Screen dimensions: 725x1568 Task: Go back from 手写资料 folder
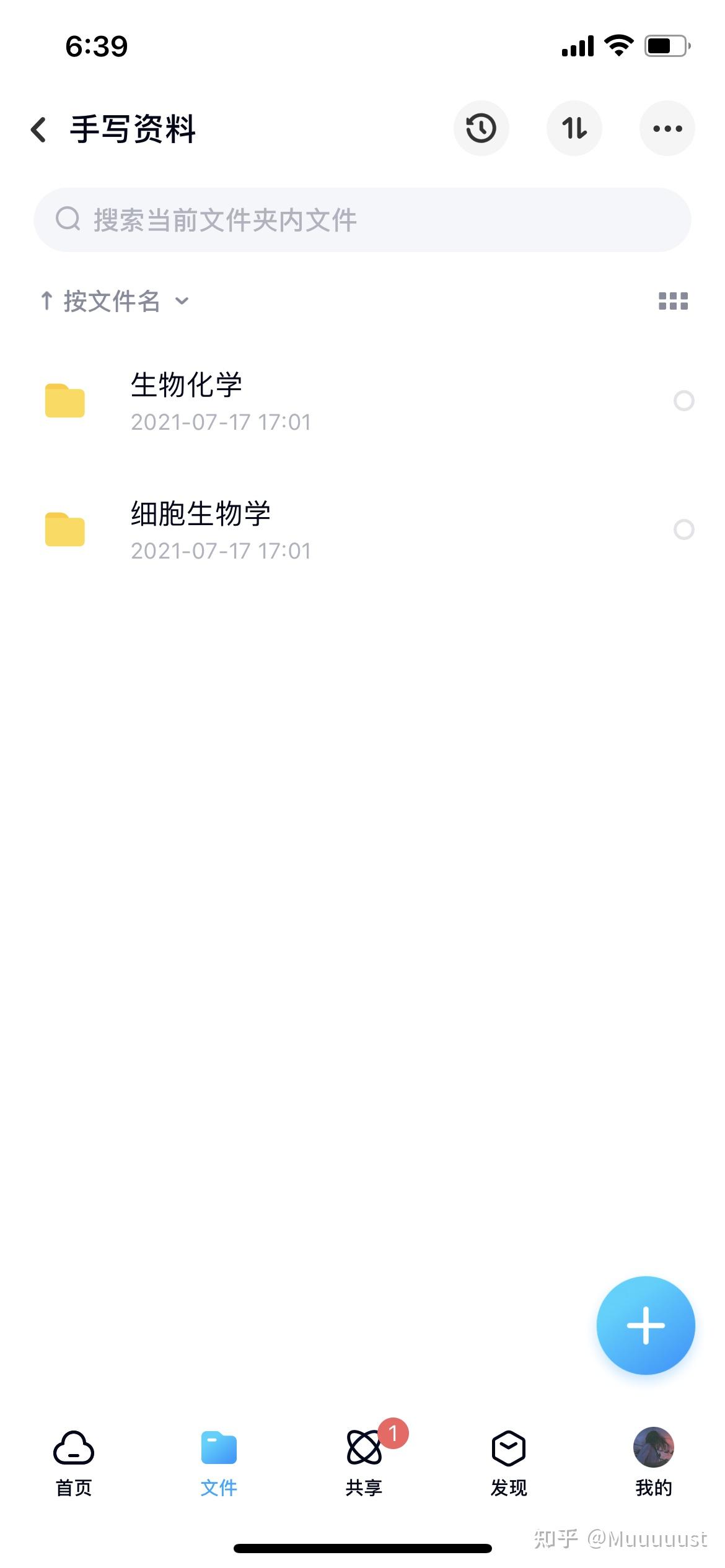[38, 129]
